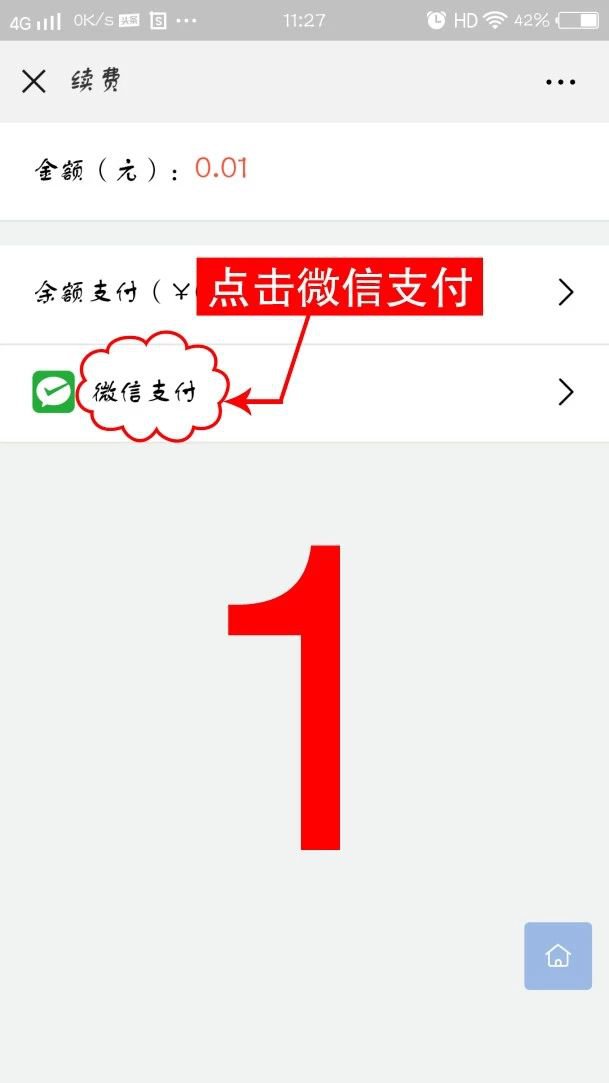
Task: Tap the floating home button
Action: coord(558,956)
